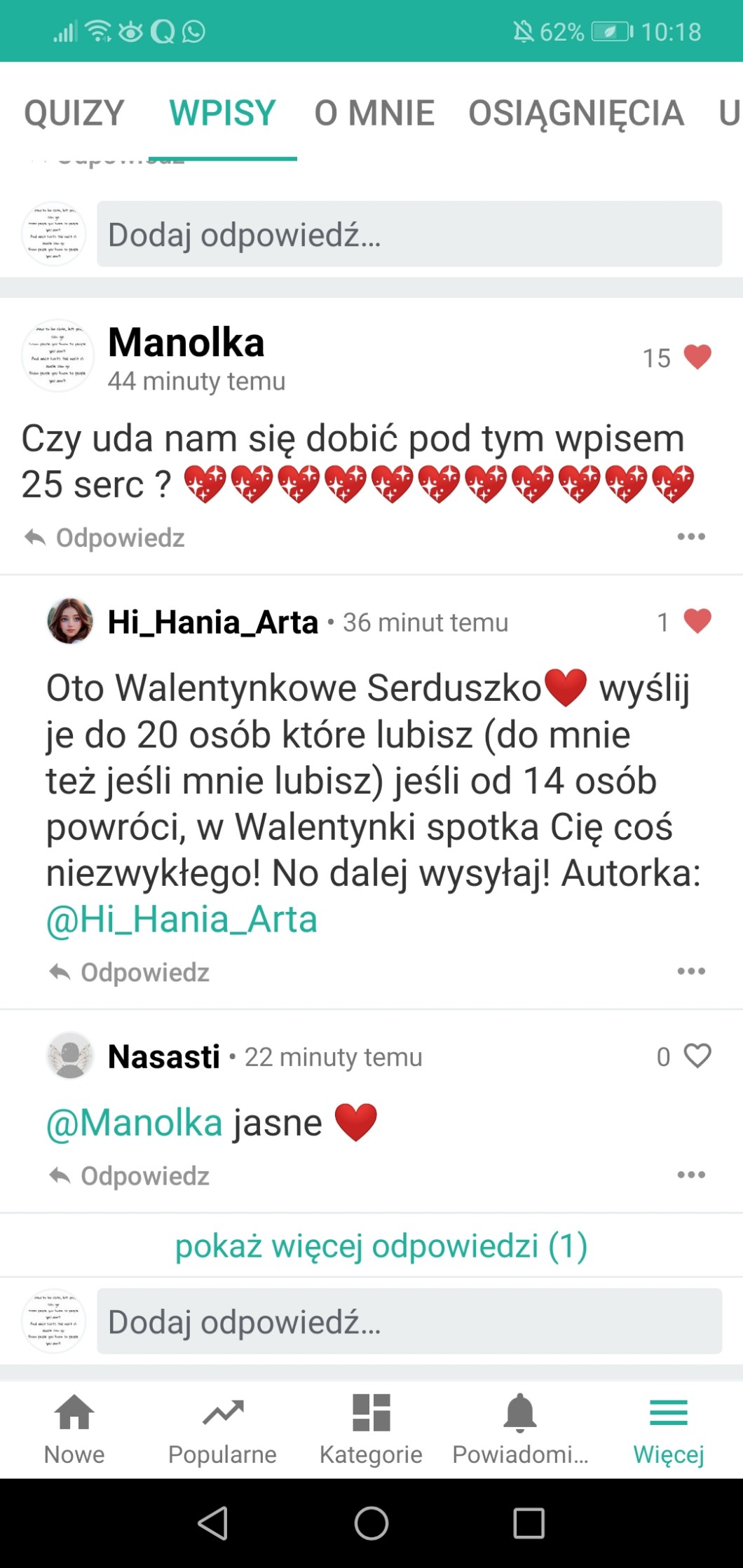Reply to Manolka's post
This screenshot has width=743, height=1568.
pos(105,538)
